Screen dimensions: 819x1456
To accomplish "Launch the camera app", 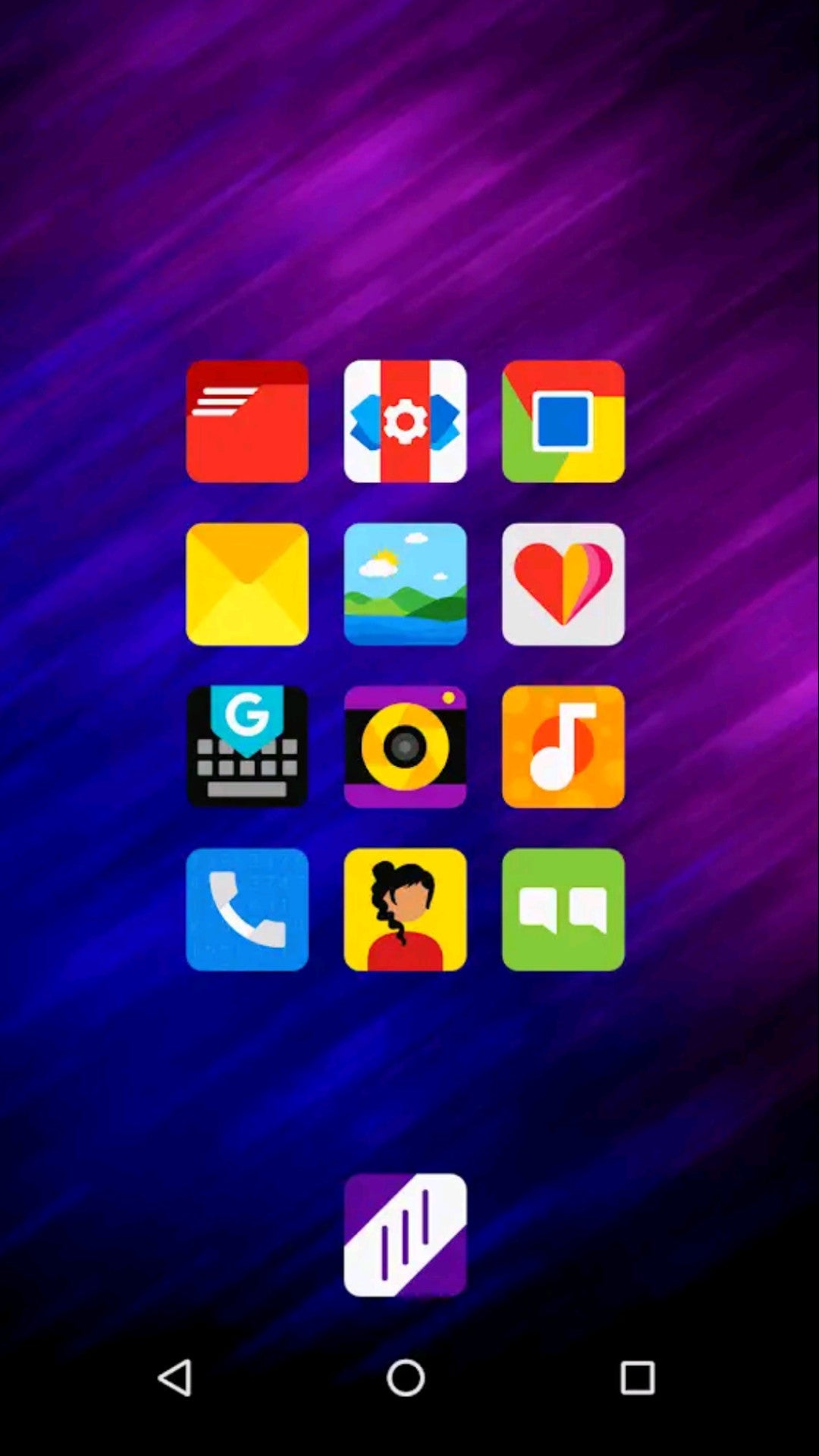I will coord(405,746).
